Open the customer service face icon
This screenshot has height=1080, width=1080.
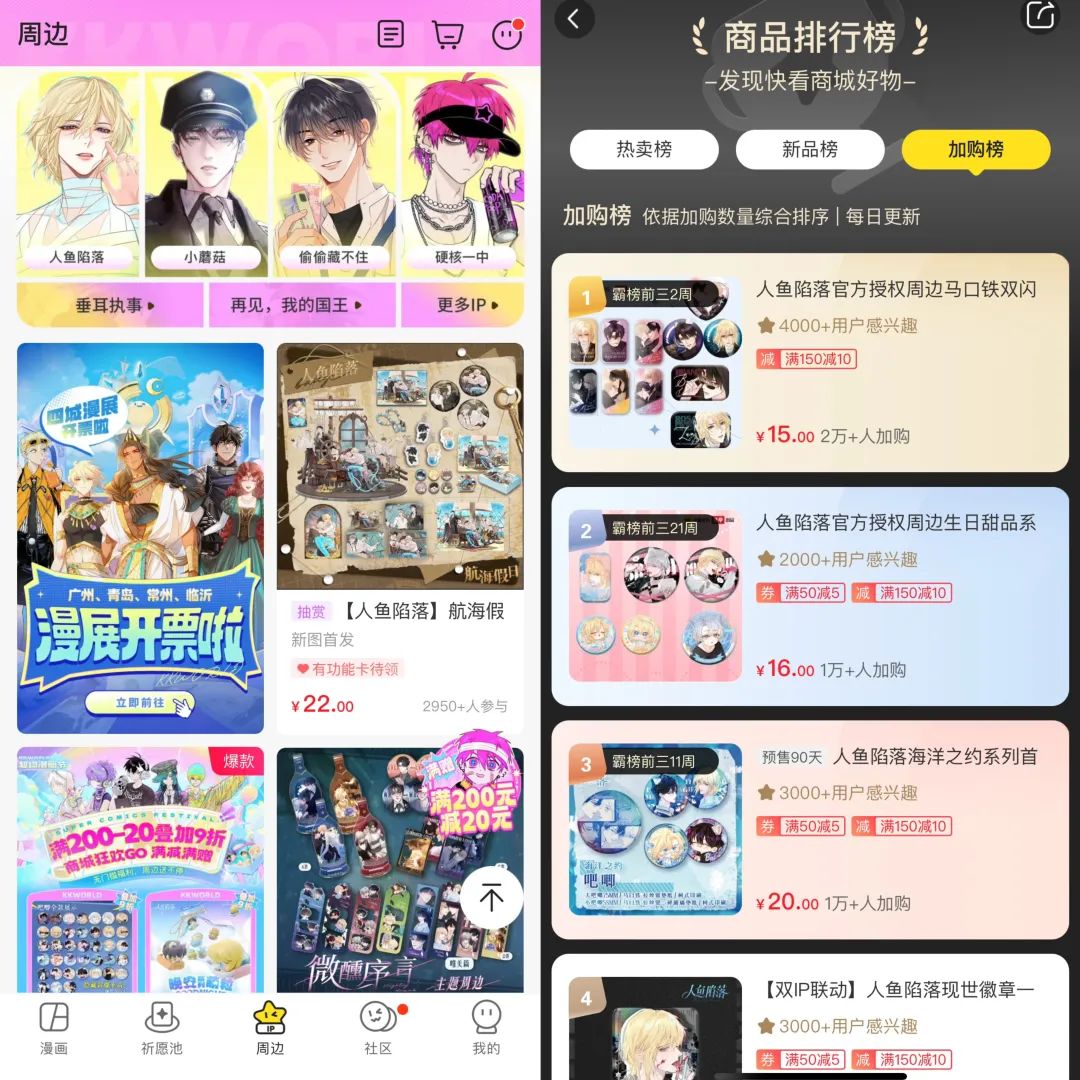[x=507, y=35]
